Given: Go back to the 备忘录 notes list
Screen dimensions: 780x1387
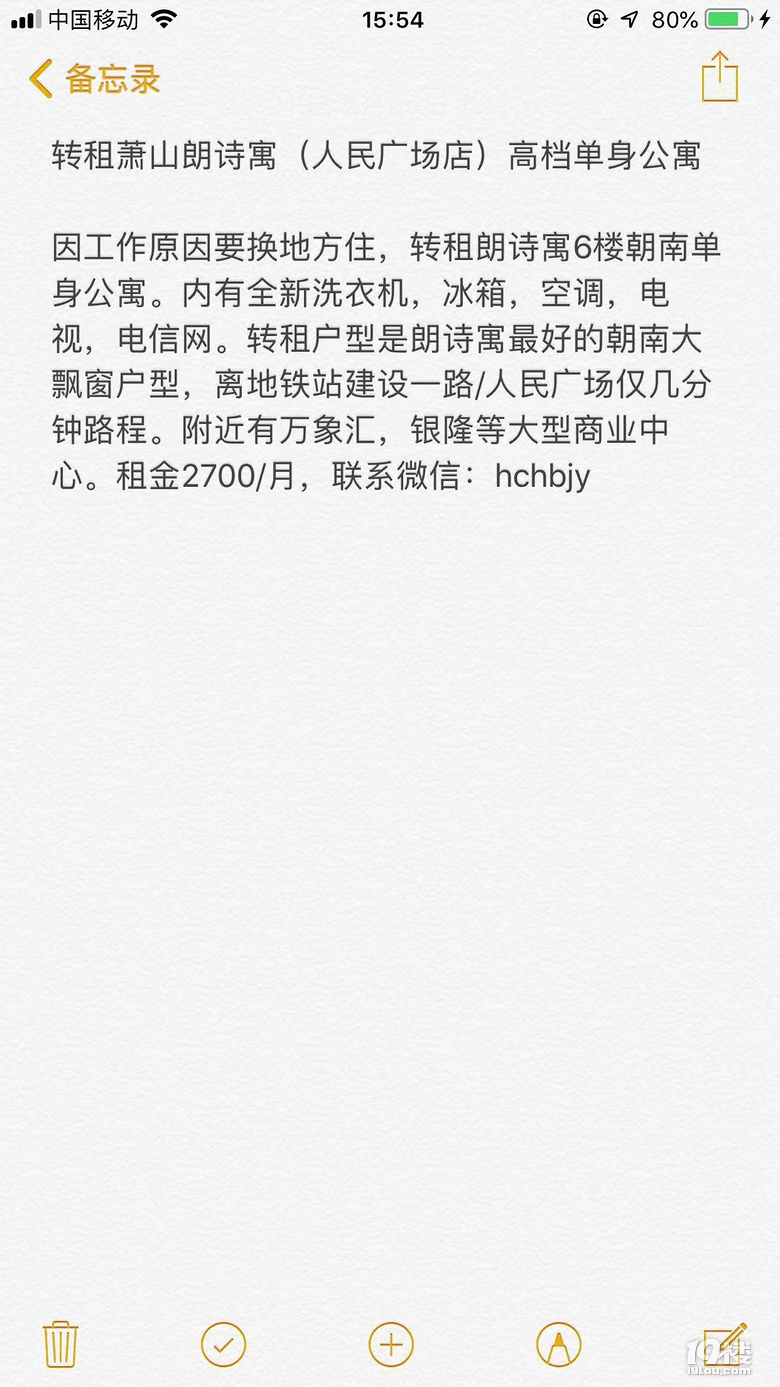Looking at the screenshot, I should 95,78.
